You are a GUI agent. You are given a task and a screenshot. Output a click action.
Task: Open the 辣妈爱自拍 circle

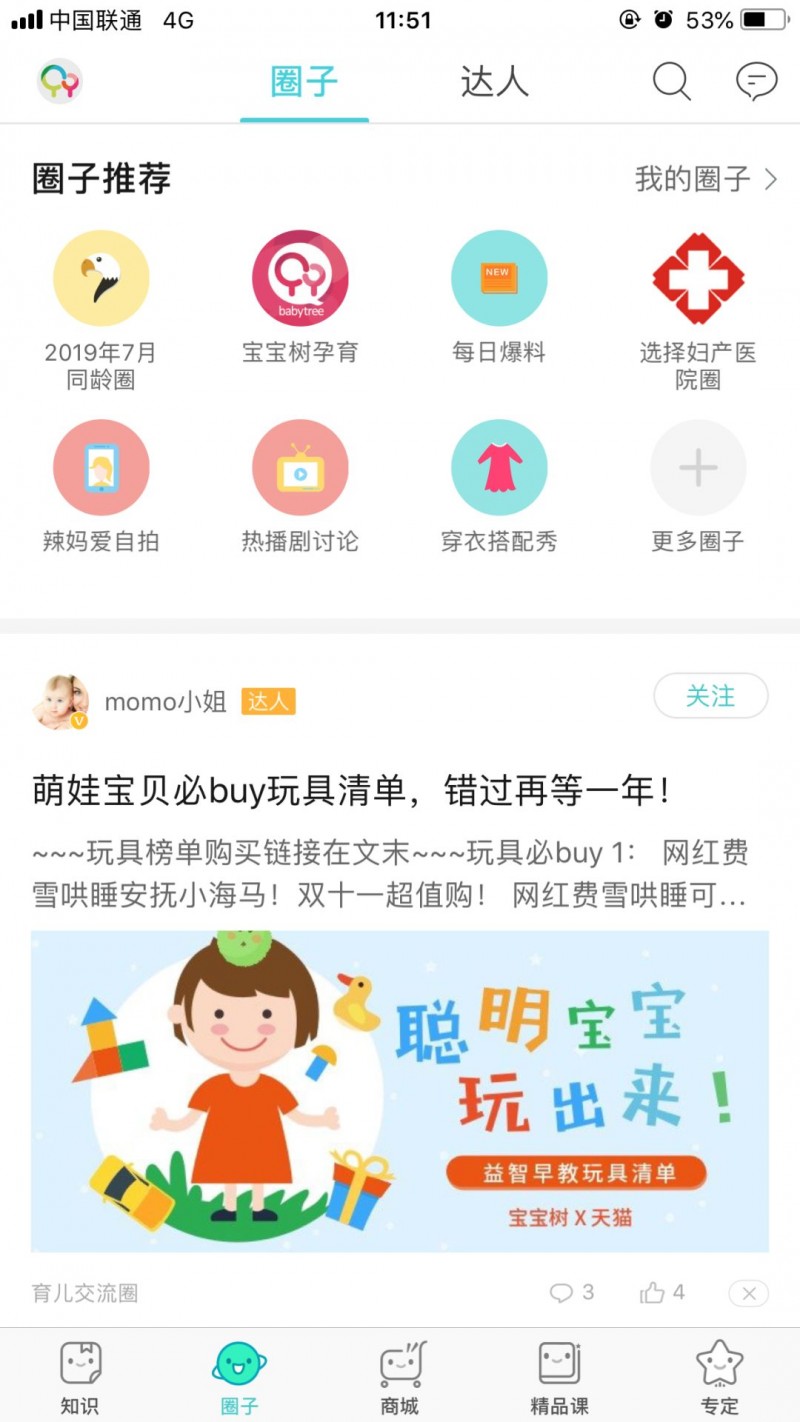click(101, 468)
